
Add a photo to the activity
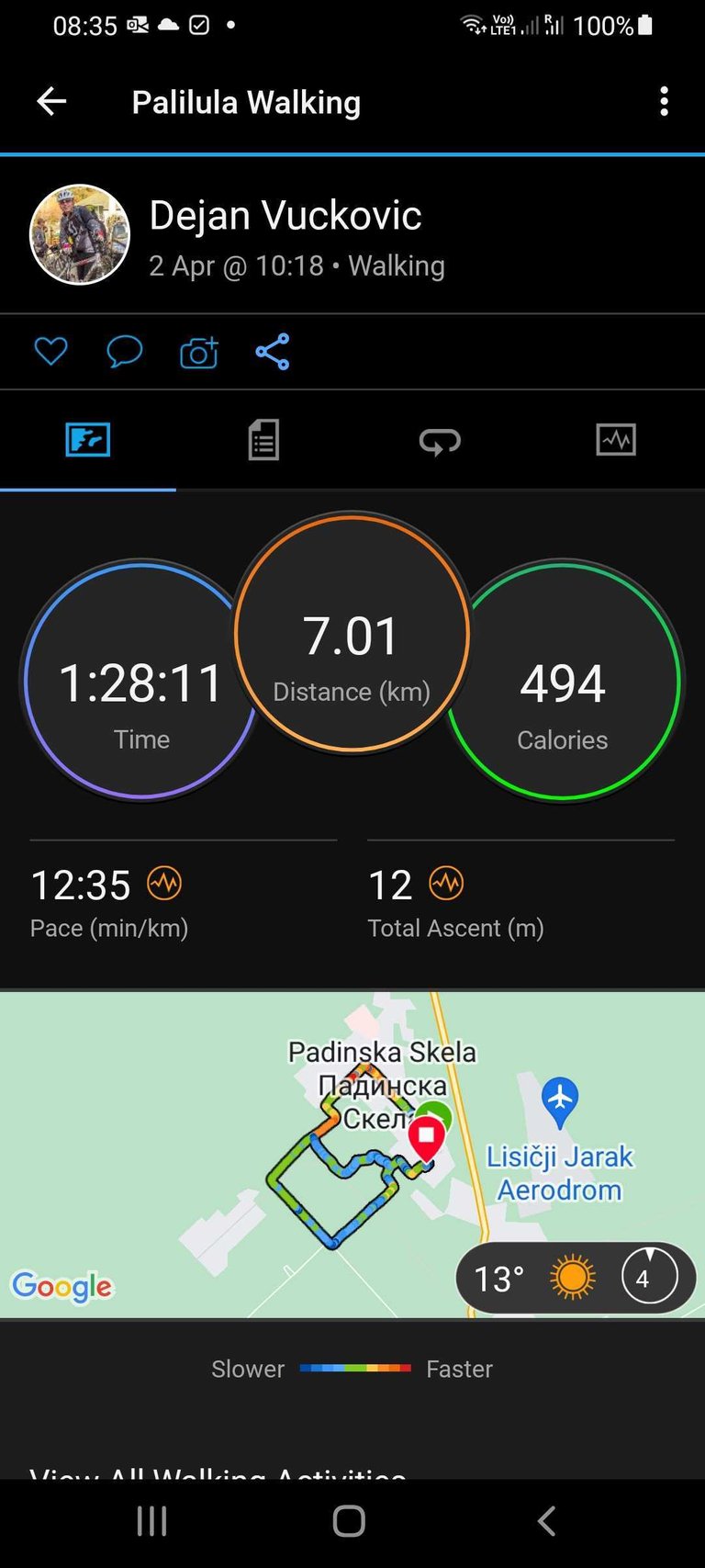tap(199, 352)
